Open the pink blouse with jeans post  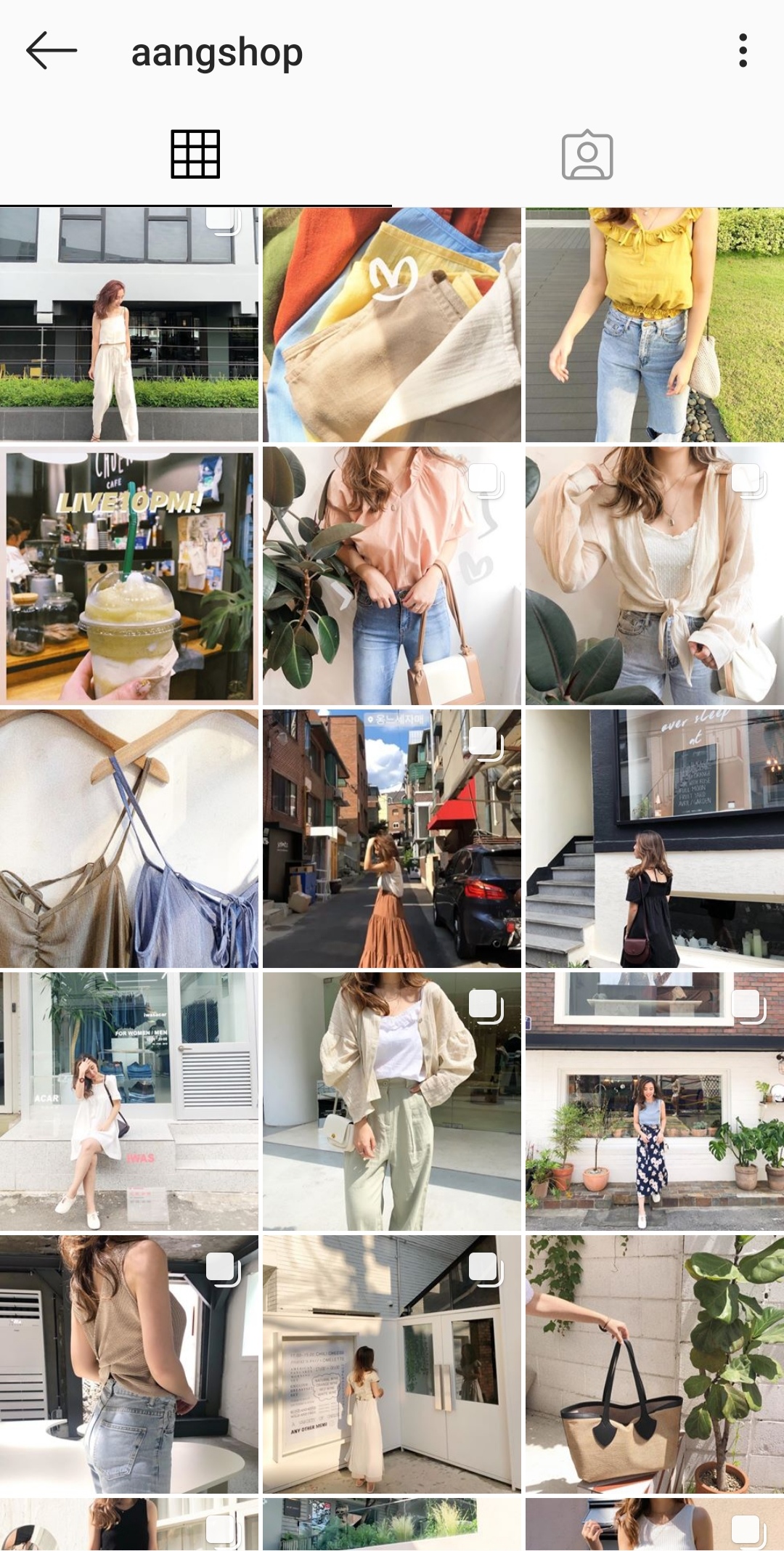tap(391, 576)
